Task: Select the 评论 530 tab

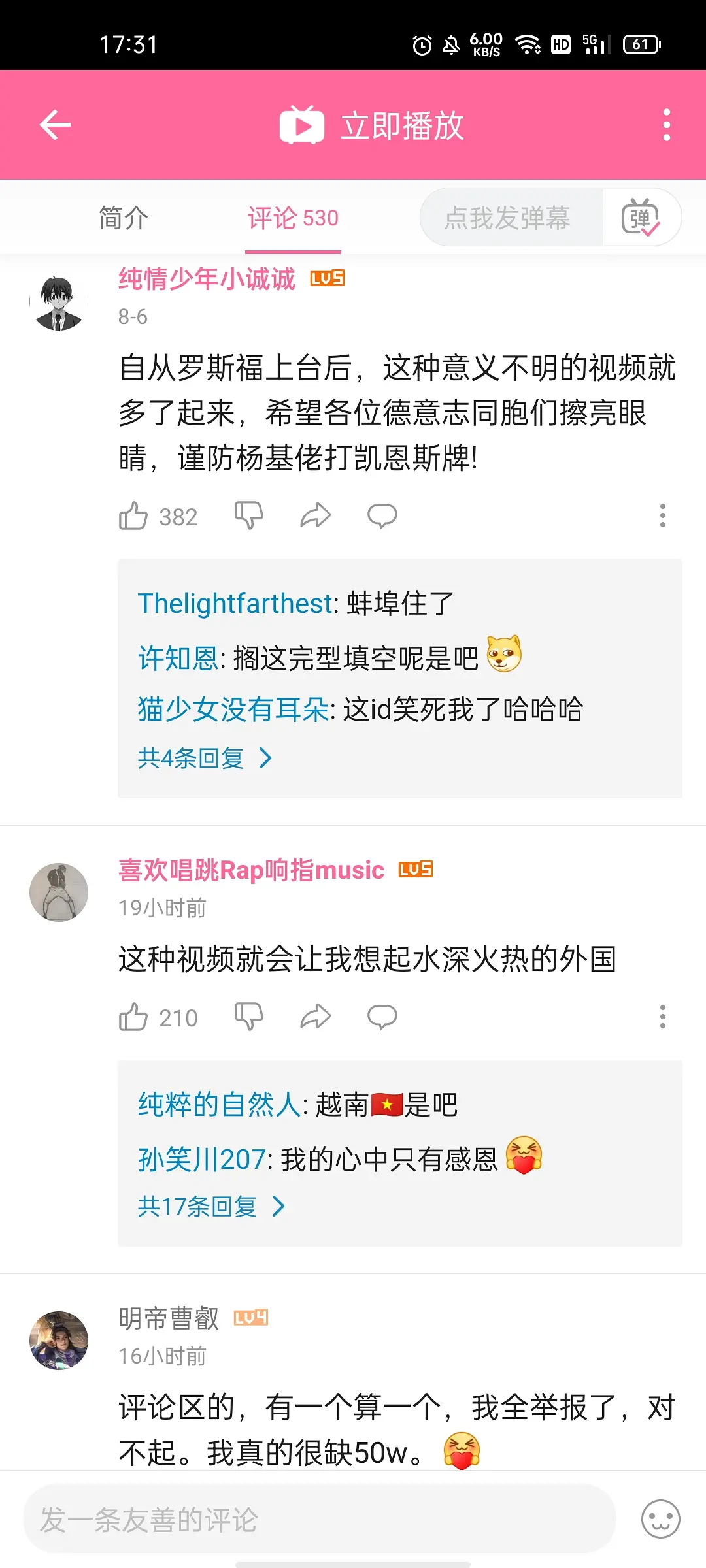Action: click(x=293, y=218)
